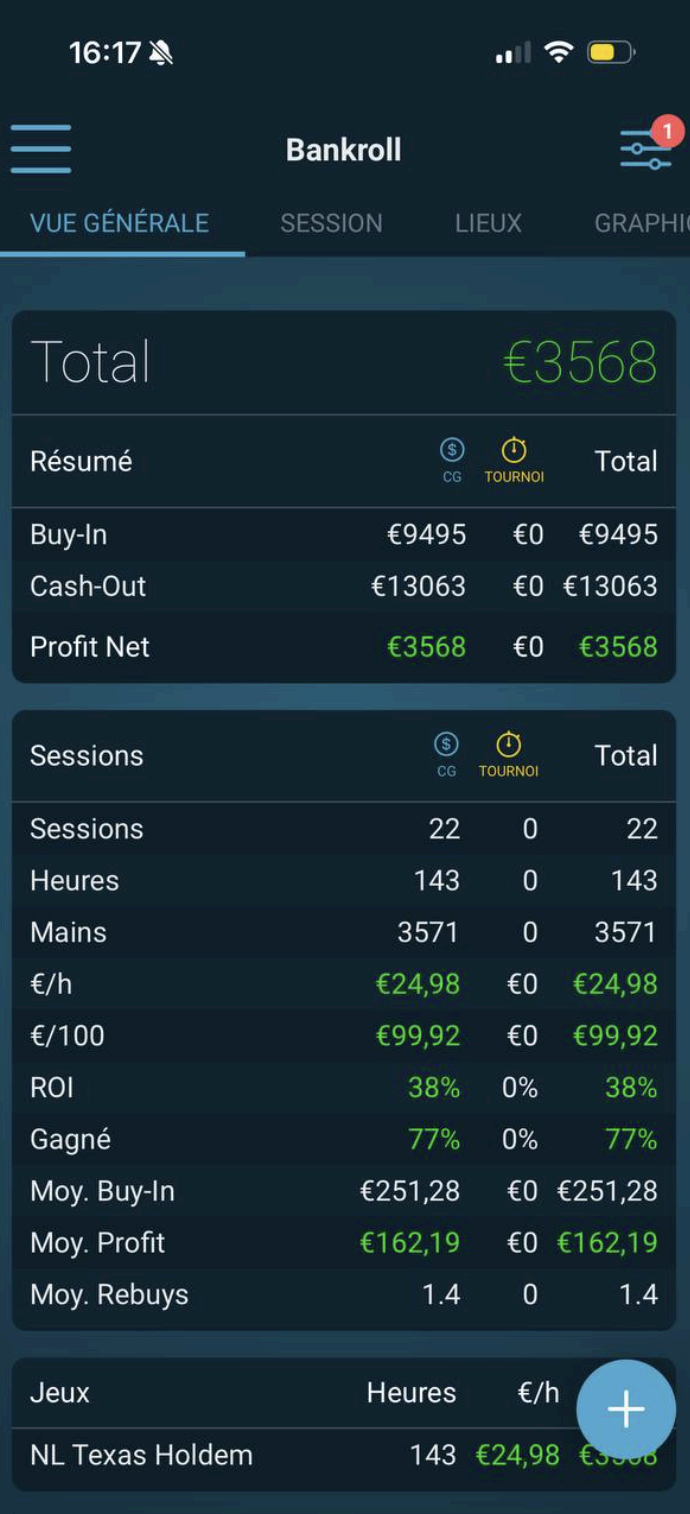Open the NL Texas Holdem game row
This screenshot has height=1514, width=690.
coord(344,1455)
